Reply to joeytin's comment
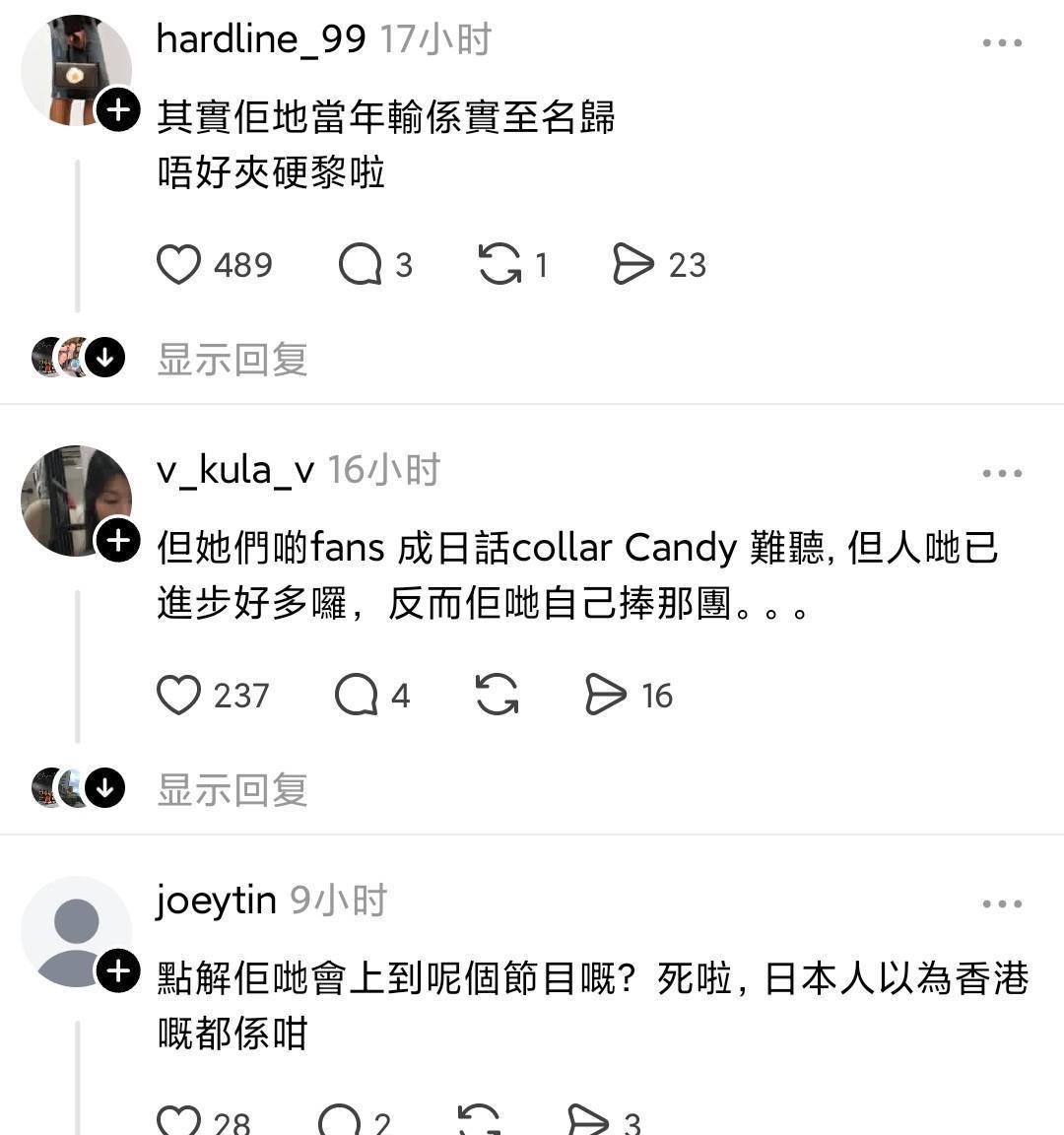 pos(341,1121)
